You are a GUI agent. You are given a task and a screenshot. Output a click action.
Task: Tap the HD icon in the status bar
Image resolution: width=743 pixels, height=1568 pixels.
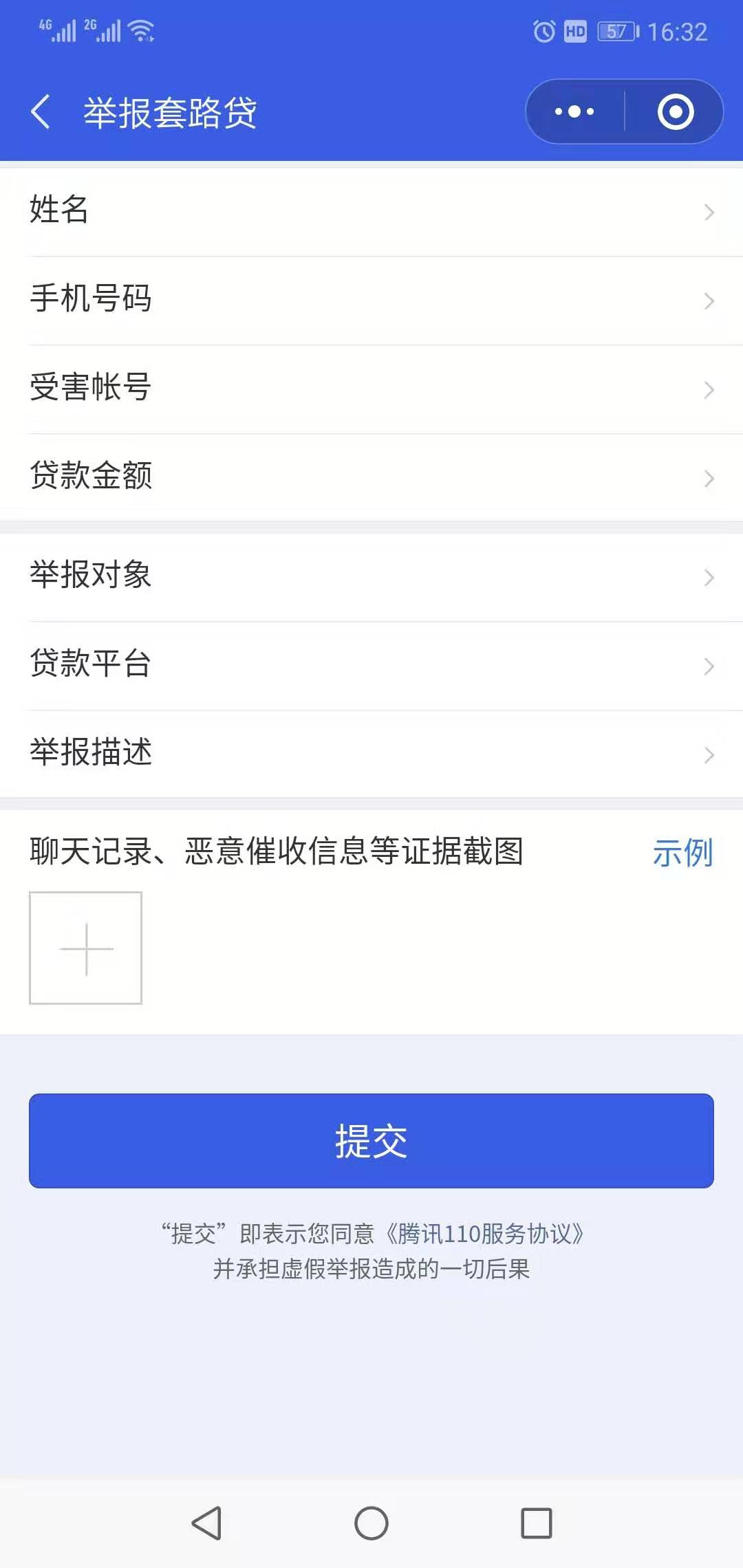tap(575, 32)
